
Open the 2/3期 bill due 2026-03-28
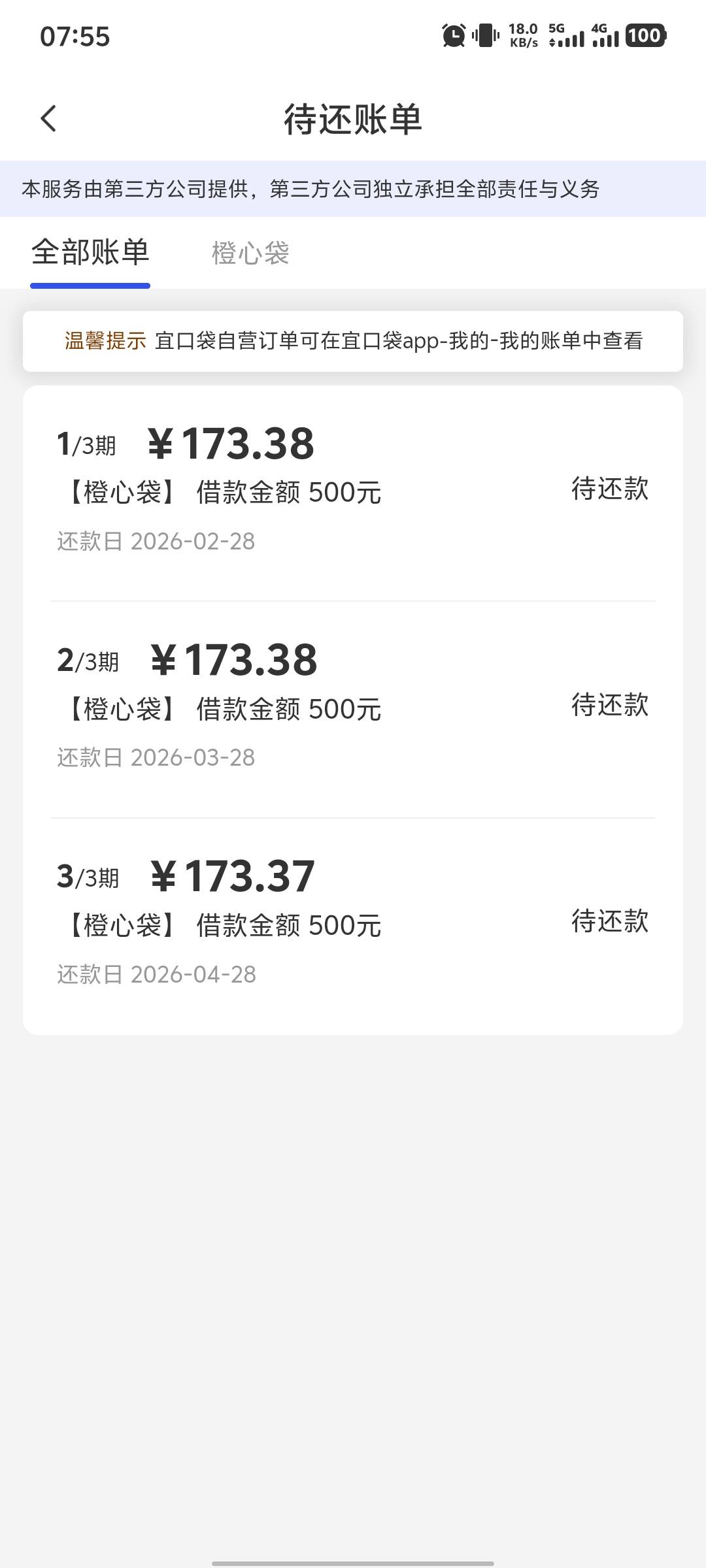(x=353, y=707)
